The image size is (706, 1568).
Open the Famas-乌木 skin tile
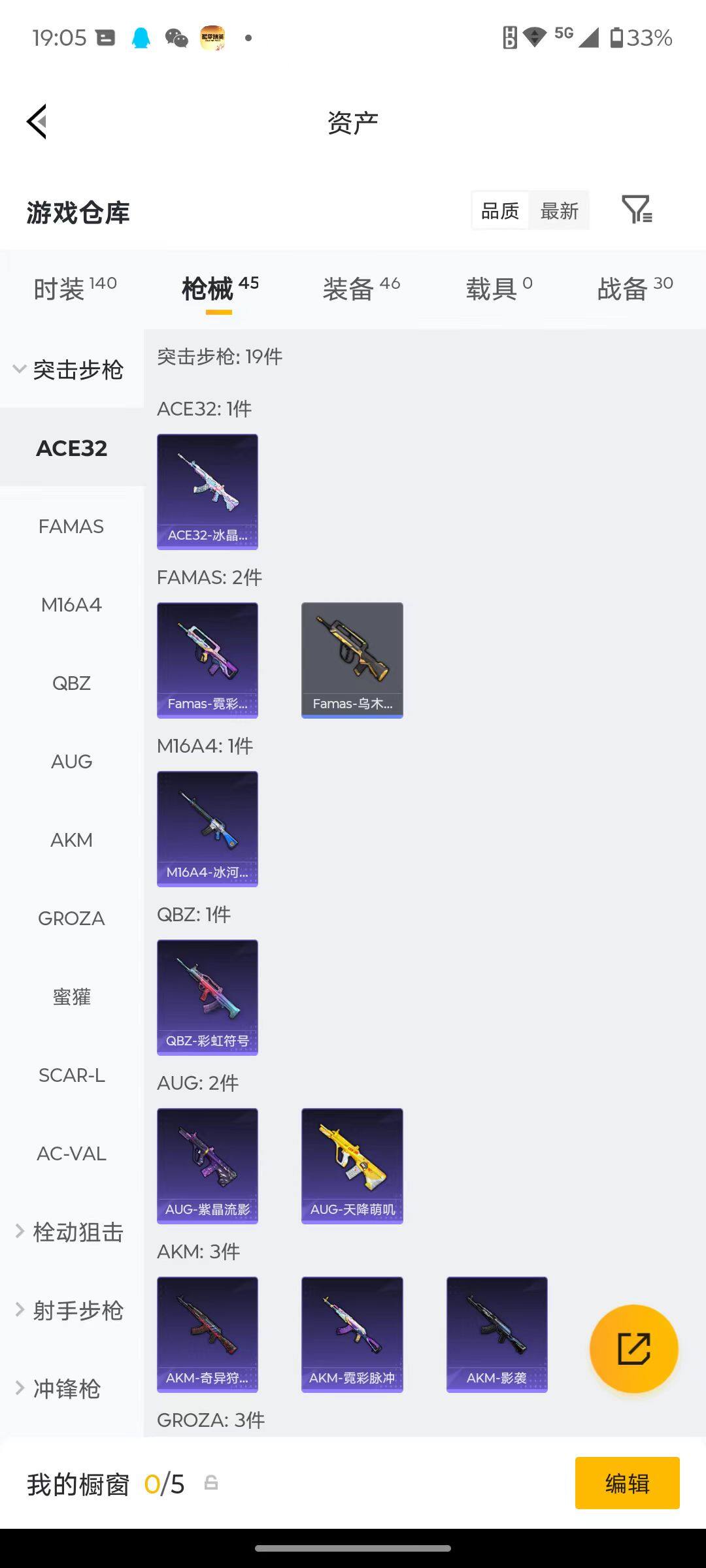click(352, 660)
